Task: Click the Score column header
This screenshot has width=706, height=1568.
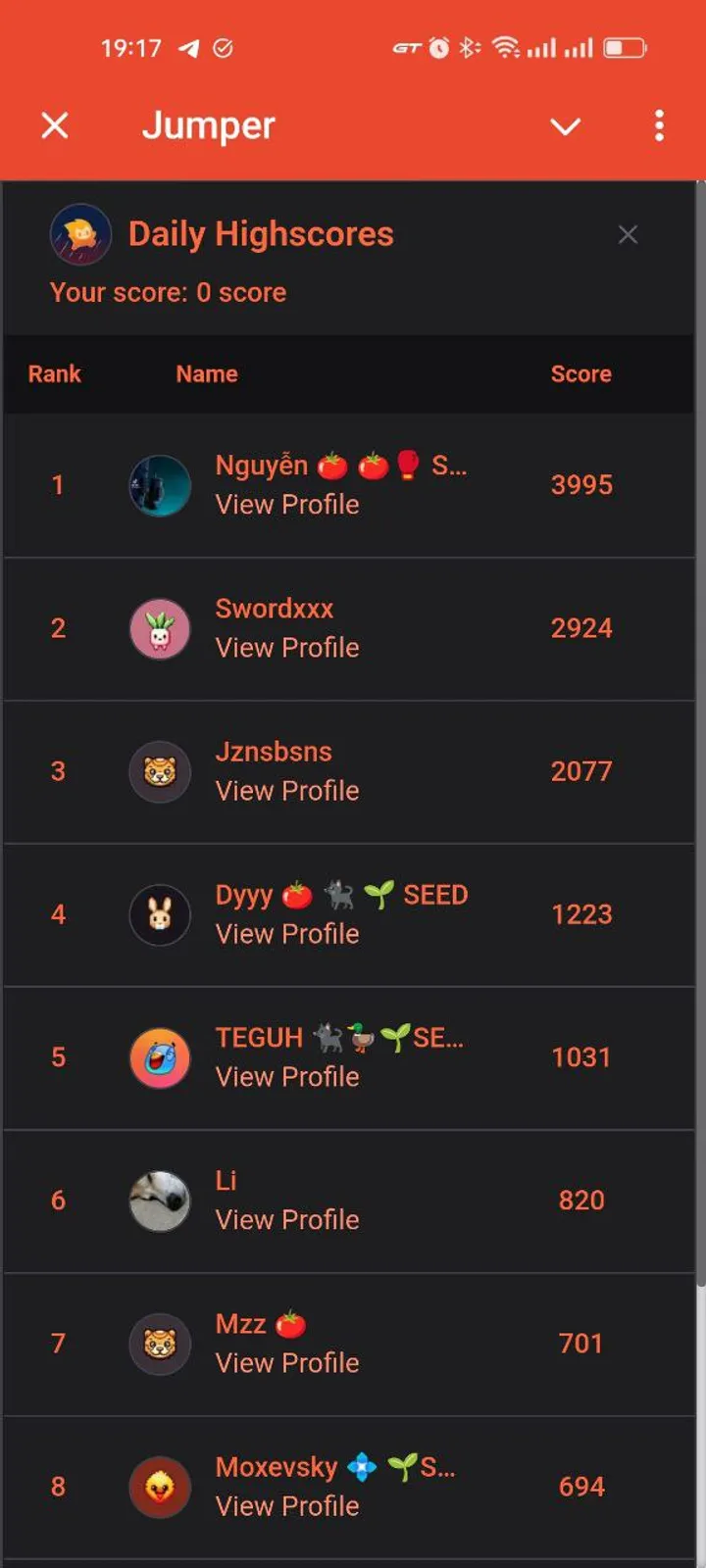Action: point(581,373)
